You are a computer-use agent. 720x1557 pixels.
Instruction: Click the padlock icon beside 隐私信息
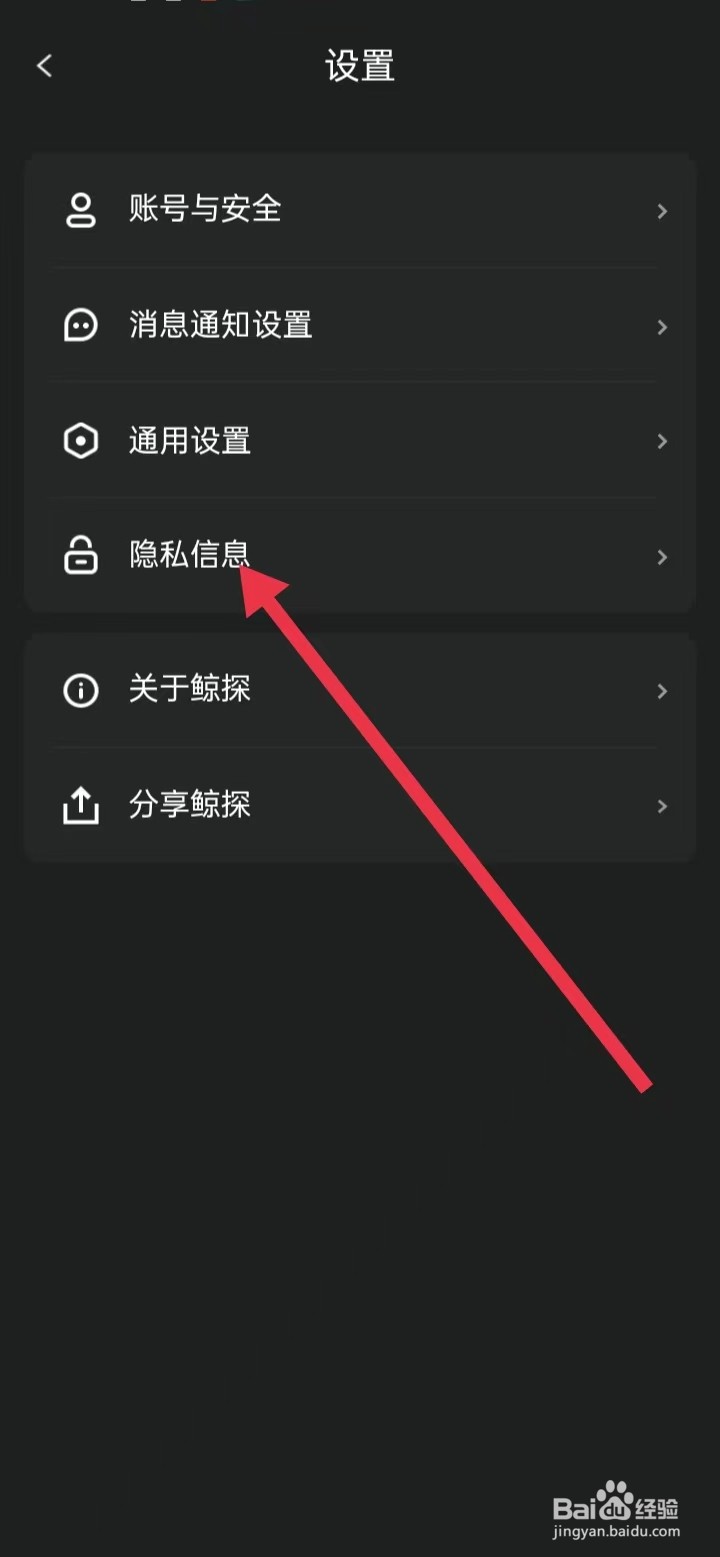point(80,556)
